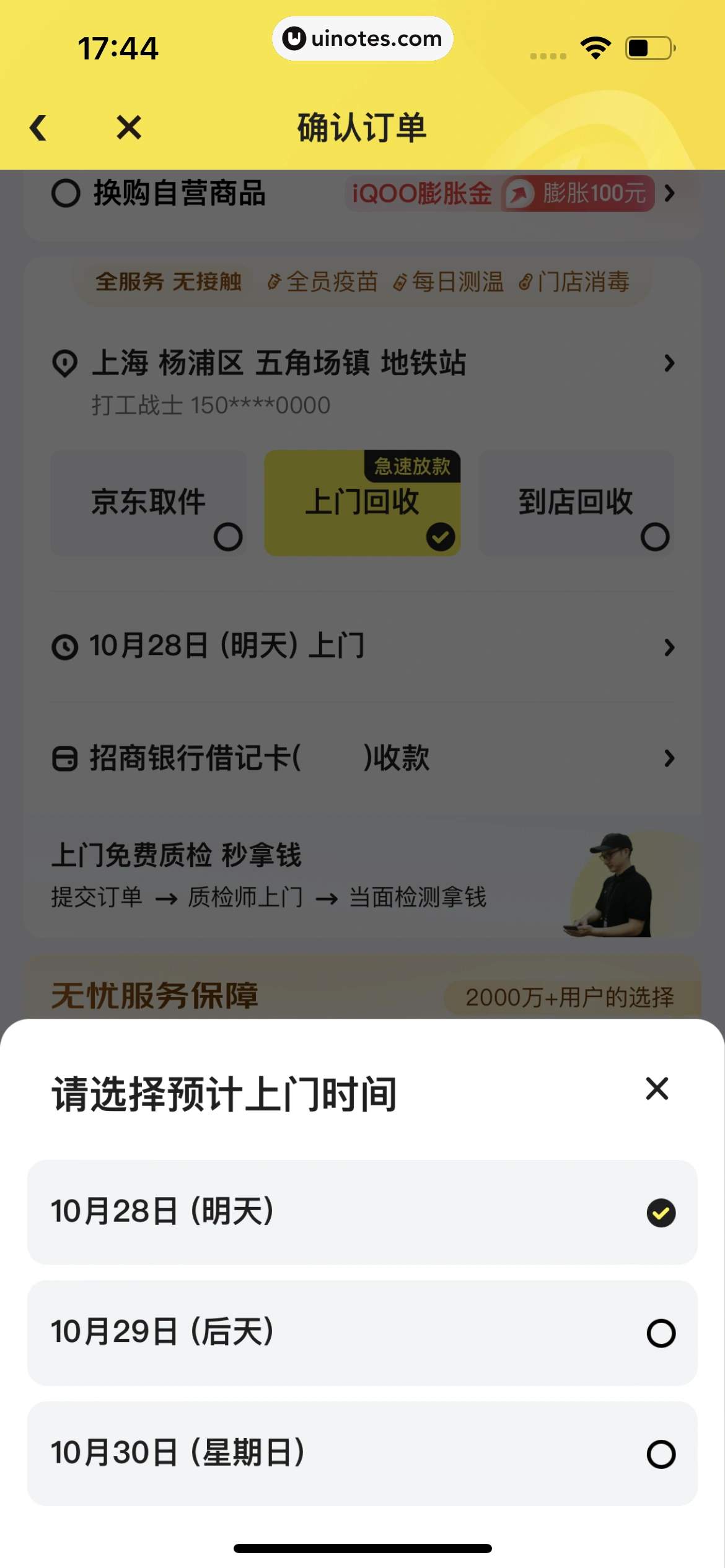The width and height of the screenshot is (725, 1568).
Task: Select the 10月29日 (后天) date option
Action: [x=362, y=1334]
